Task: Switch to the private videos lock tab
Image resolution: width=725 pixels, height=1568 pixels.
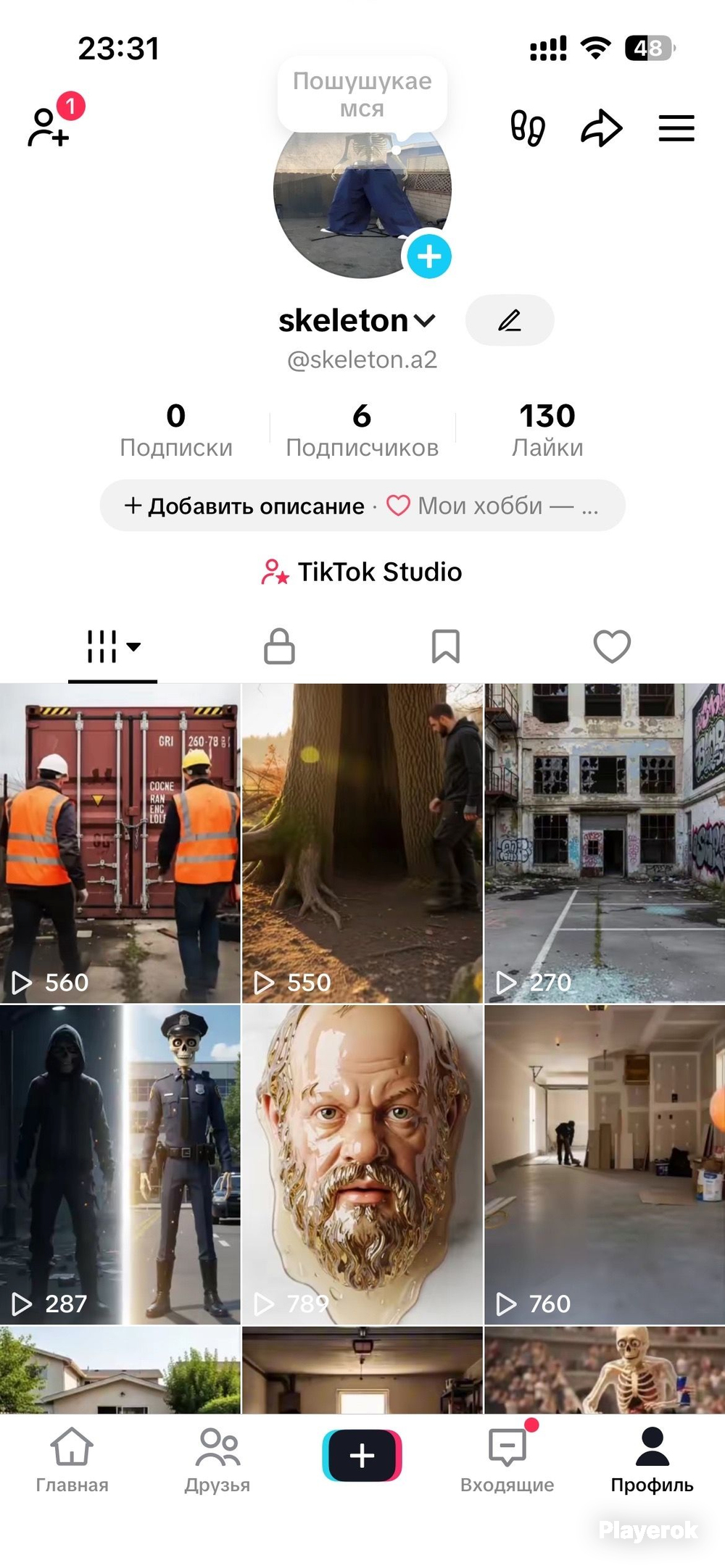Action: 279,646
